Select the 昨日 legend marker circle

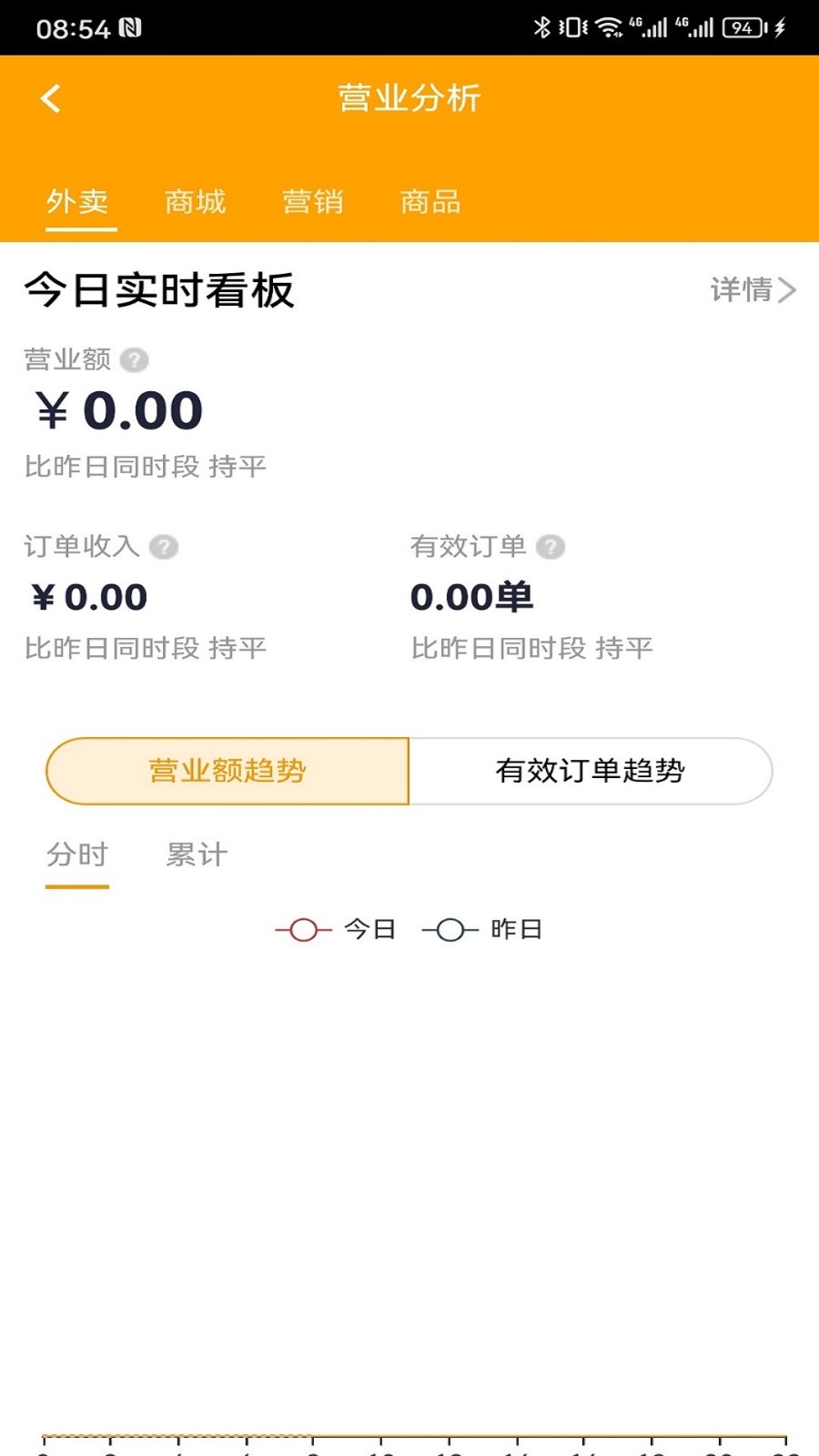tap(450, 929)
